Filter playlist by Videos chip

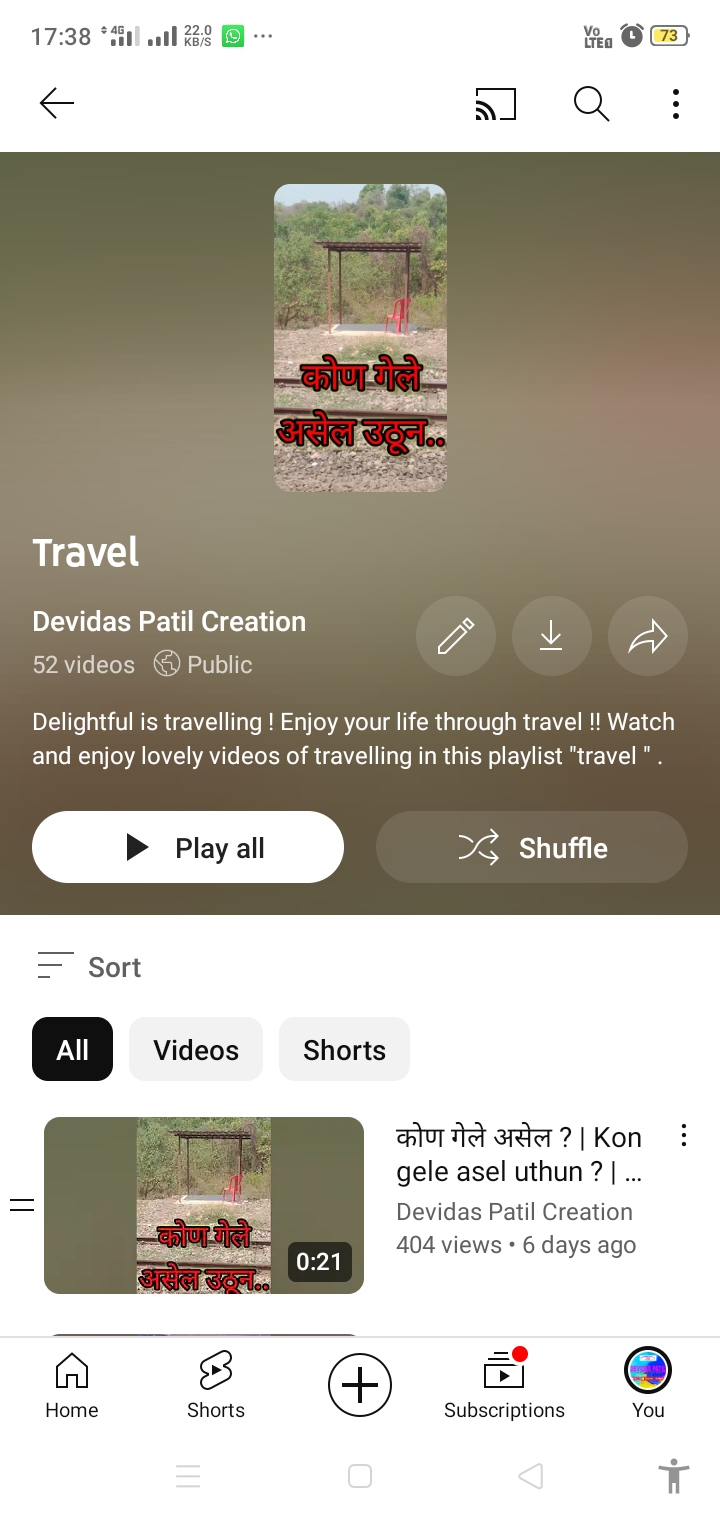click(x=196, y=1049)
